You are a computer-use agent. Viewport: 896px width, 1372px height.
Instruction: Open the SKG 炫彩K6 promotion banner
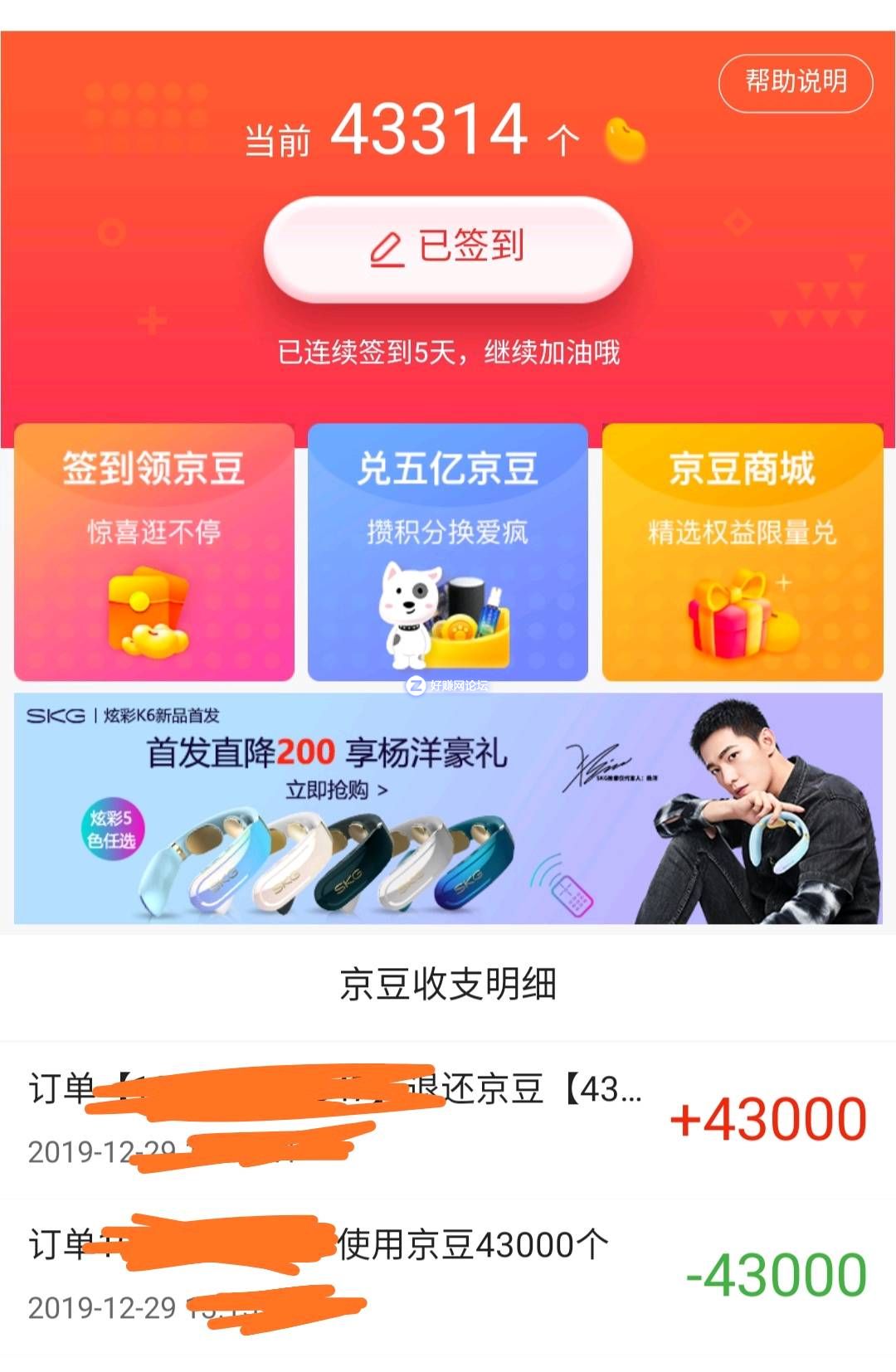(x=448, y=808)
